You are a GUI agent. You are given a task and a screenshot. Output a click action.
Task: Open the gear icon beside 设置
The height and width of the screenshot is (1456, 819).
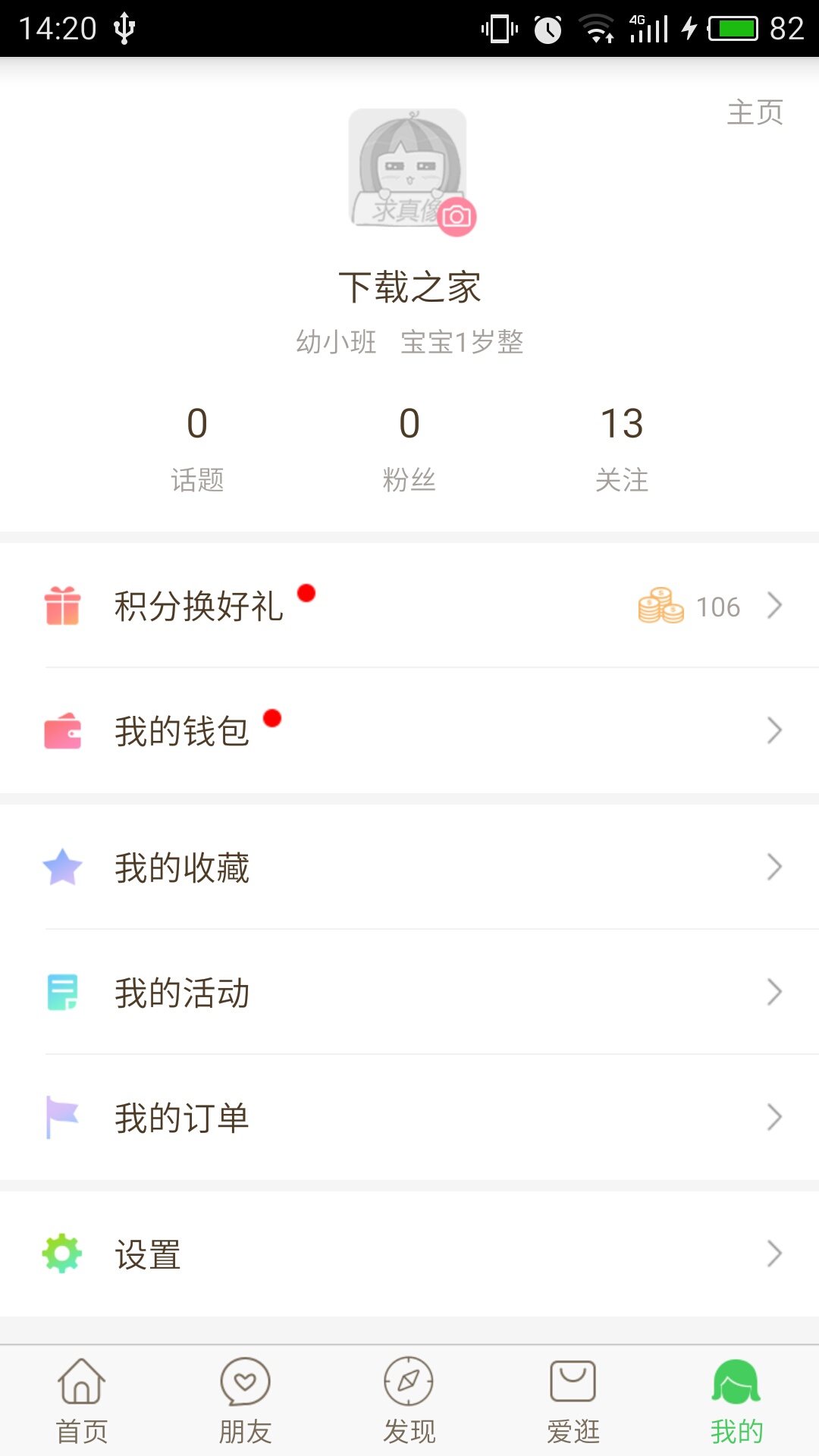click(63, 1253)
